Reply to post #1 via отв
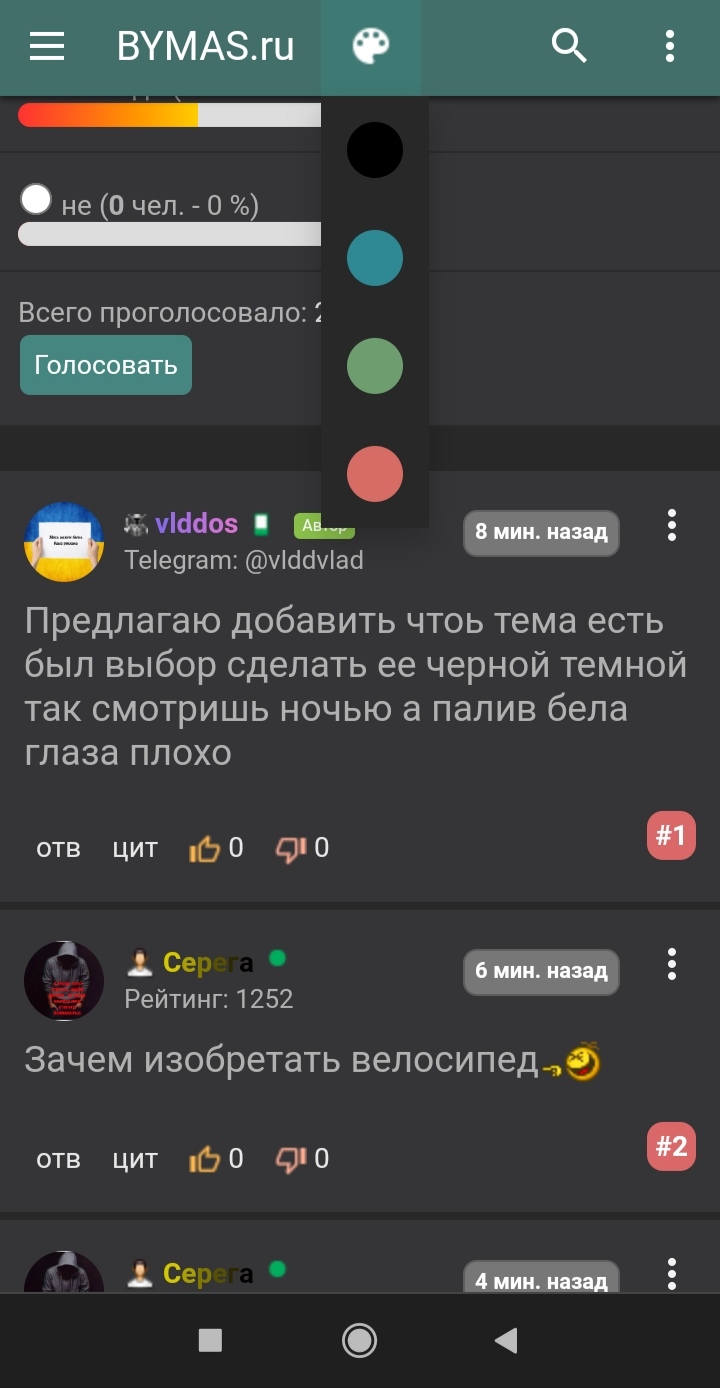This screenshot has height=1388, width=720. coord(58,849)
